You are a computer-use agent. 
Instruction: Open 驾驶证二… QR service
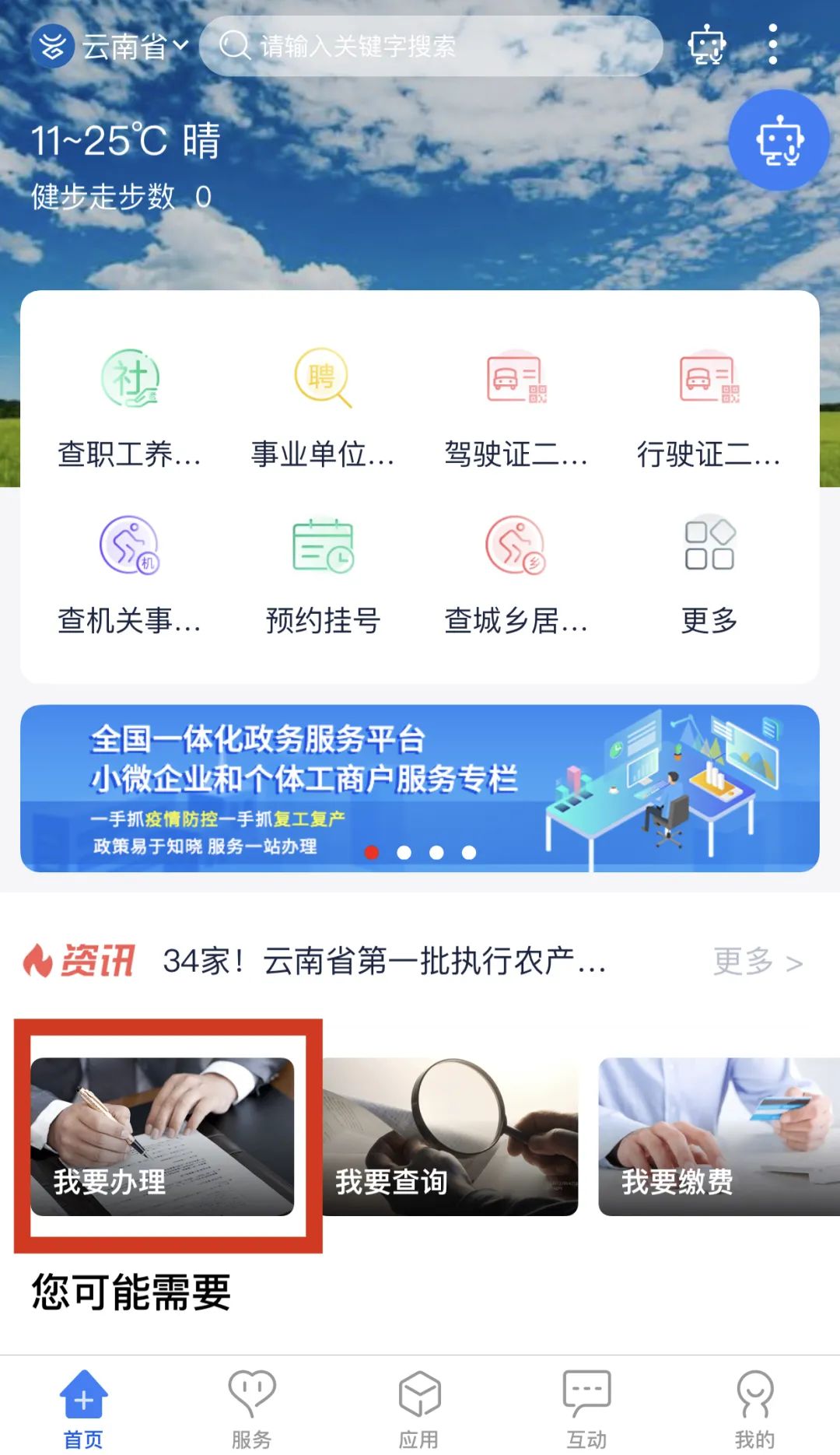coord(516,409)
